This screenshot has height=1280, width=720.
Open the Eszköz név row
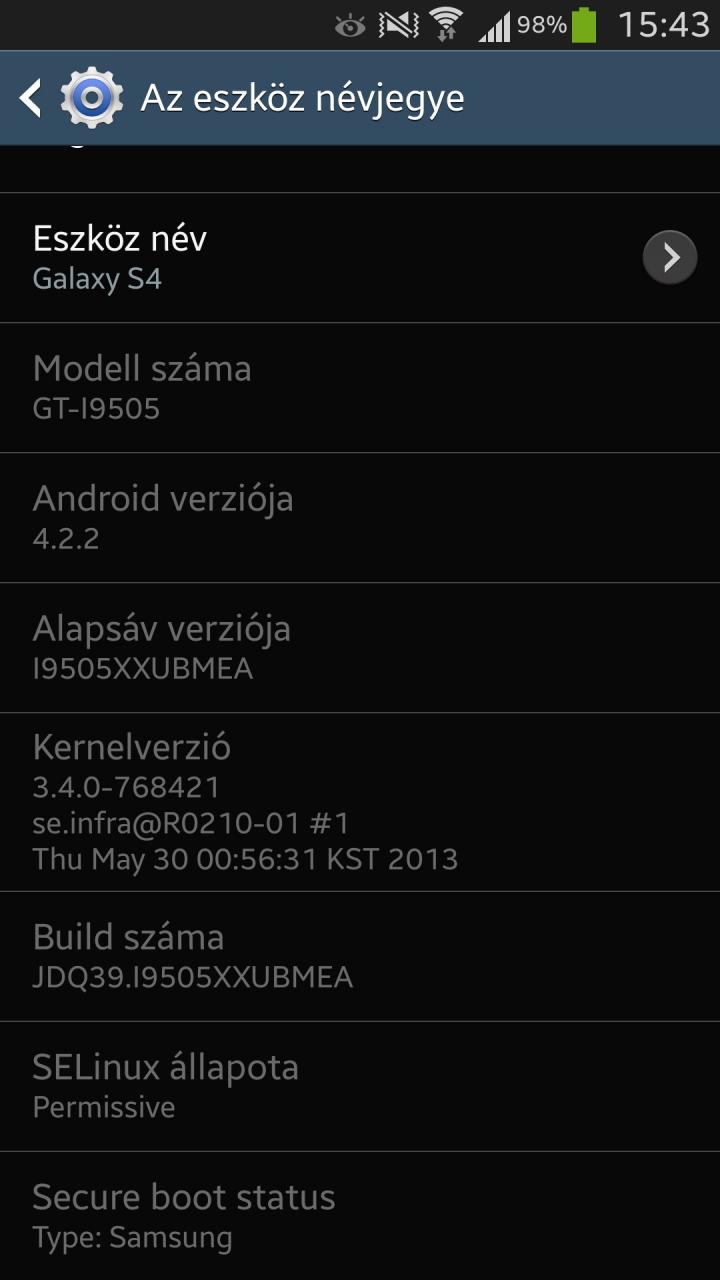(x=360, y=258)
